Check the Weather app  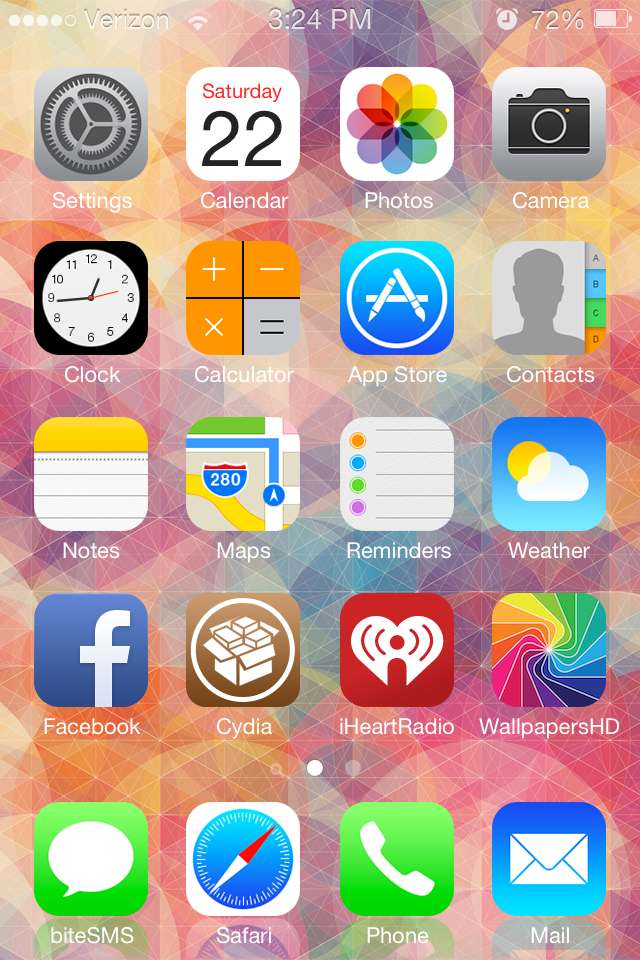[x=549, y=474]
